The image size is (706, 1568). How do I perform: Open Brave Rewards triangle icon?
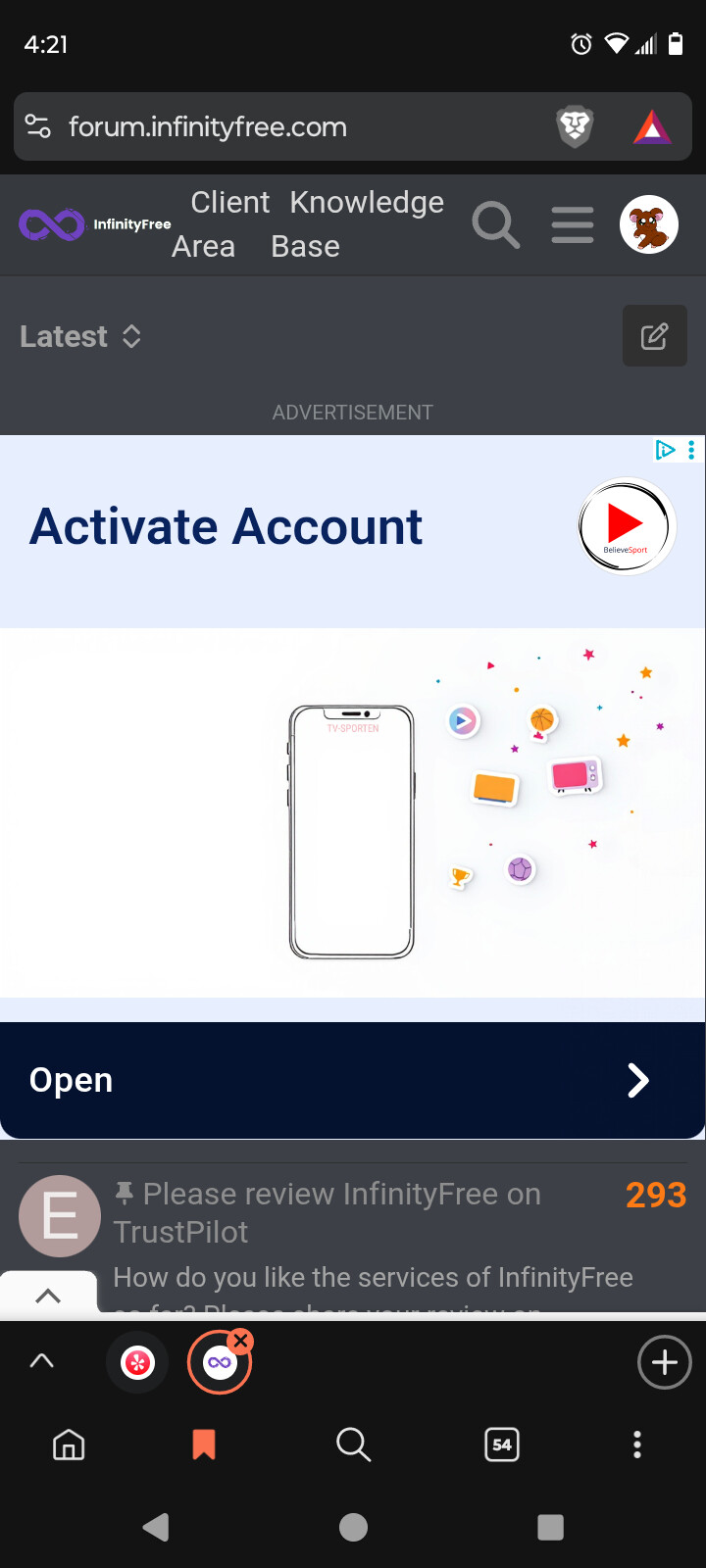click(x=652, y=126)
